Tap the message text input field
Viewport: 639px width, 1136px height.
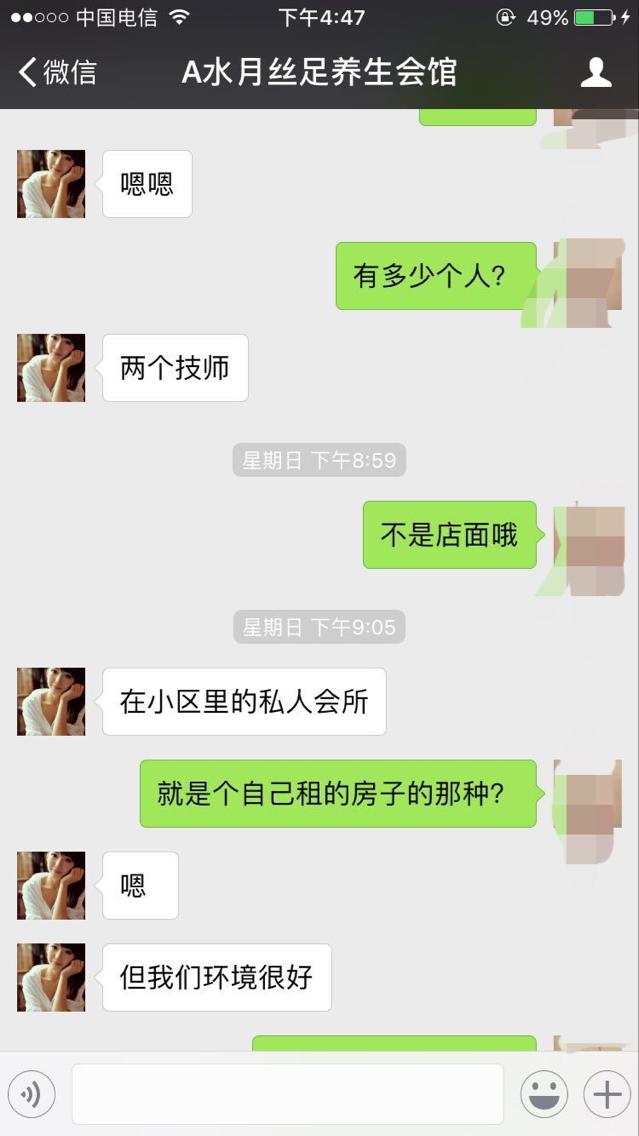click(x=287, y=1094)
